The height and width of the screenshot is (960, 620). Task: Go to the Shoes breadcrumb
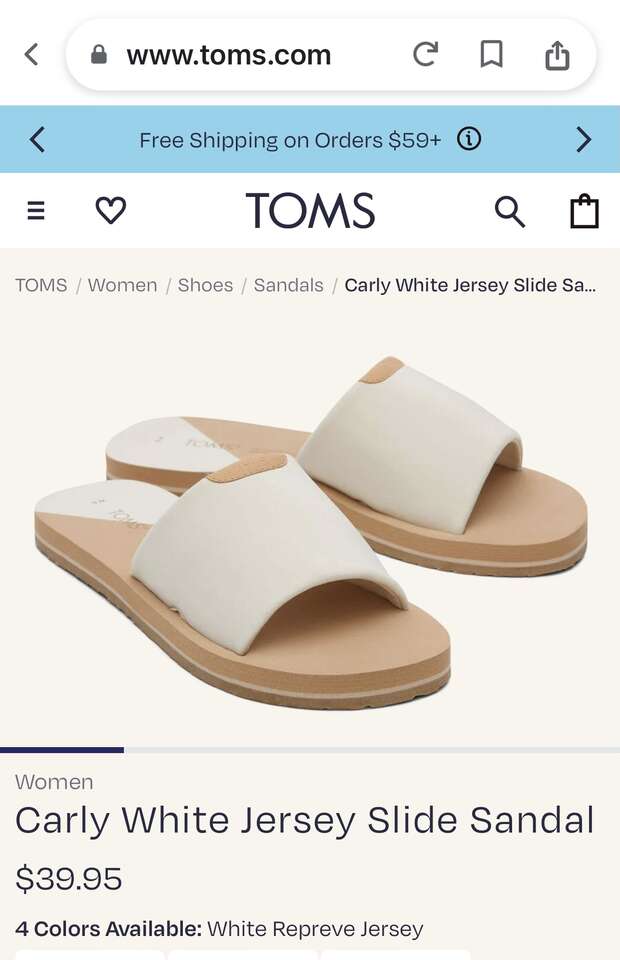(205, 285)
